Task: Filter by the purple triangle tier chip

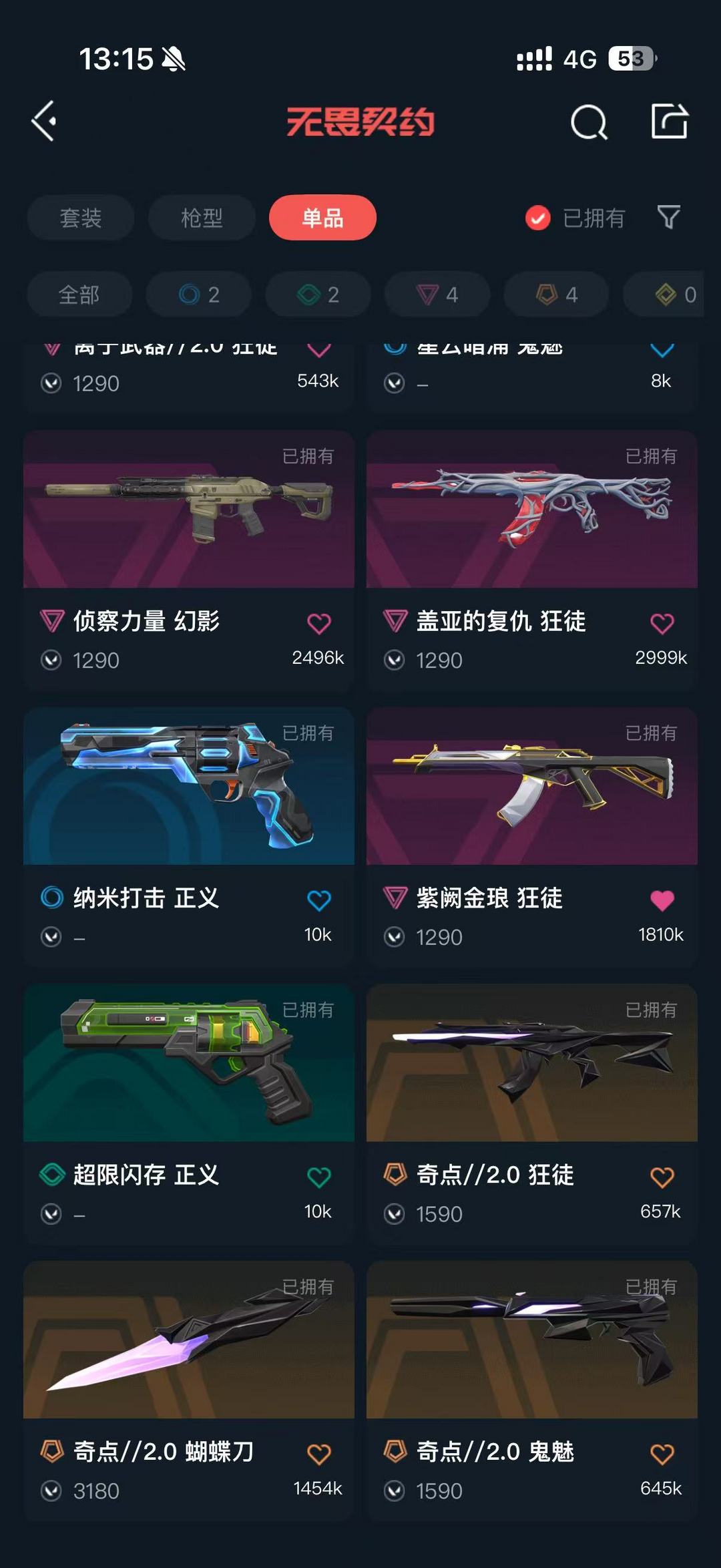Action: pos(437,295)
